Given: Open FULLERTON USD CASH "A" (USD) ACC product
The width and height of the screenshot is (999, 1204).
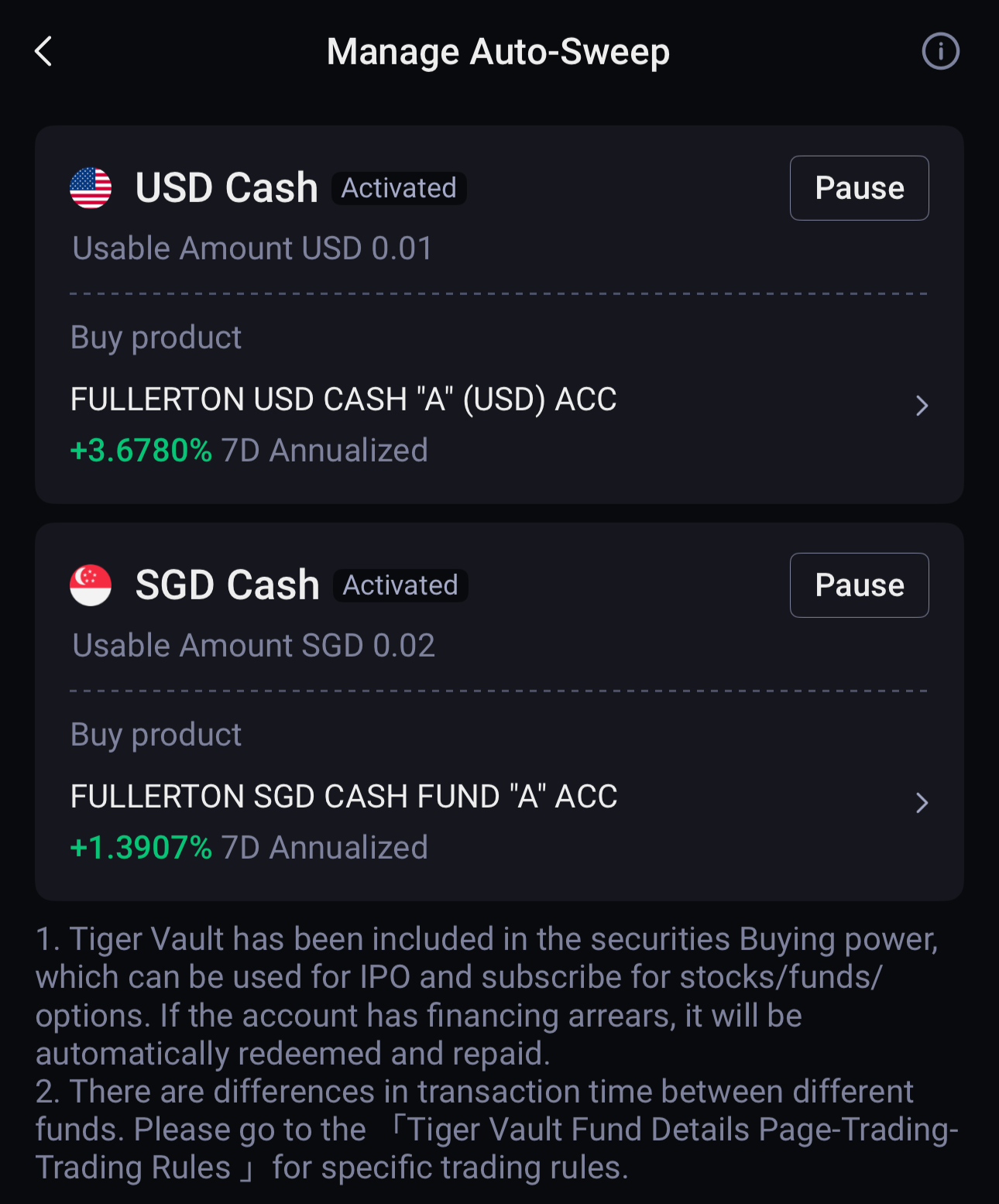Looking at the screenshot, I should point(499,406).
